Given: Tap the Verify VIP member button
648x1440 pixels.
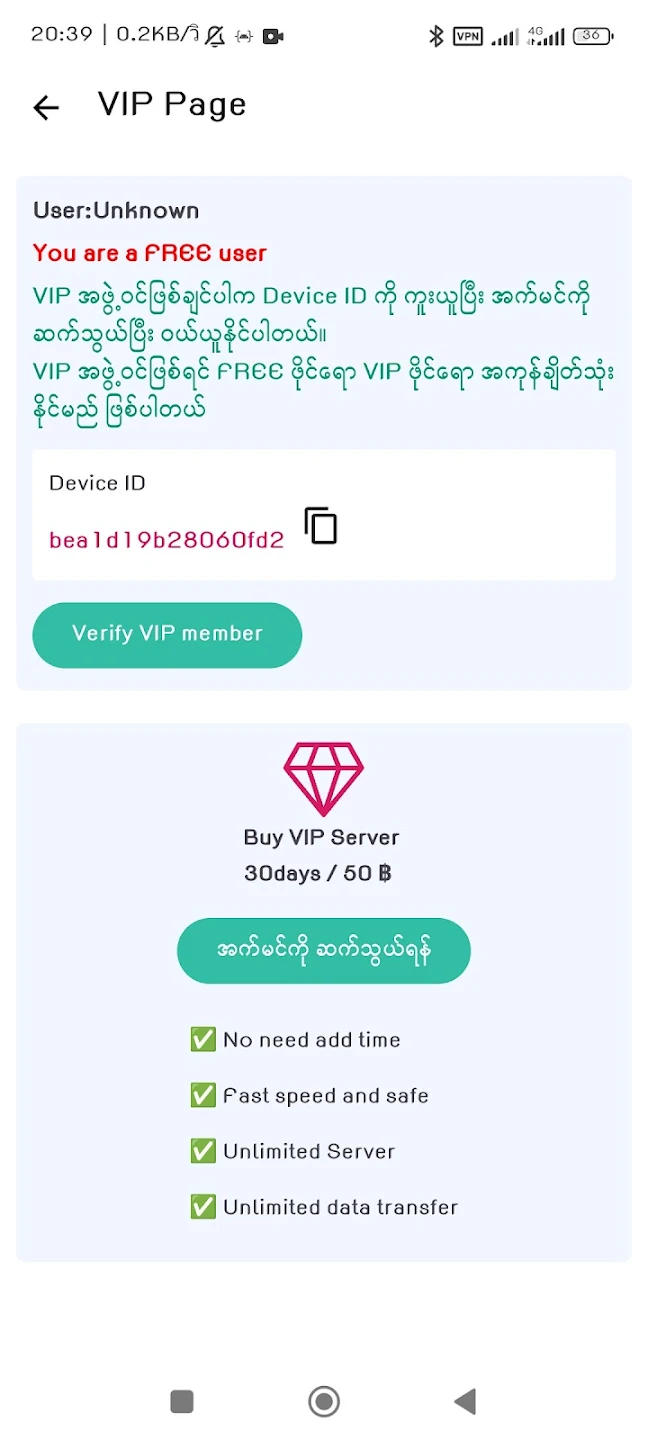Looking at the screenshot, I should 167,634.
